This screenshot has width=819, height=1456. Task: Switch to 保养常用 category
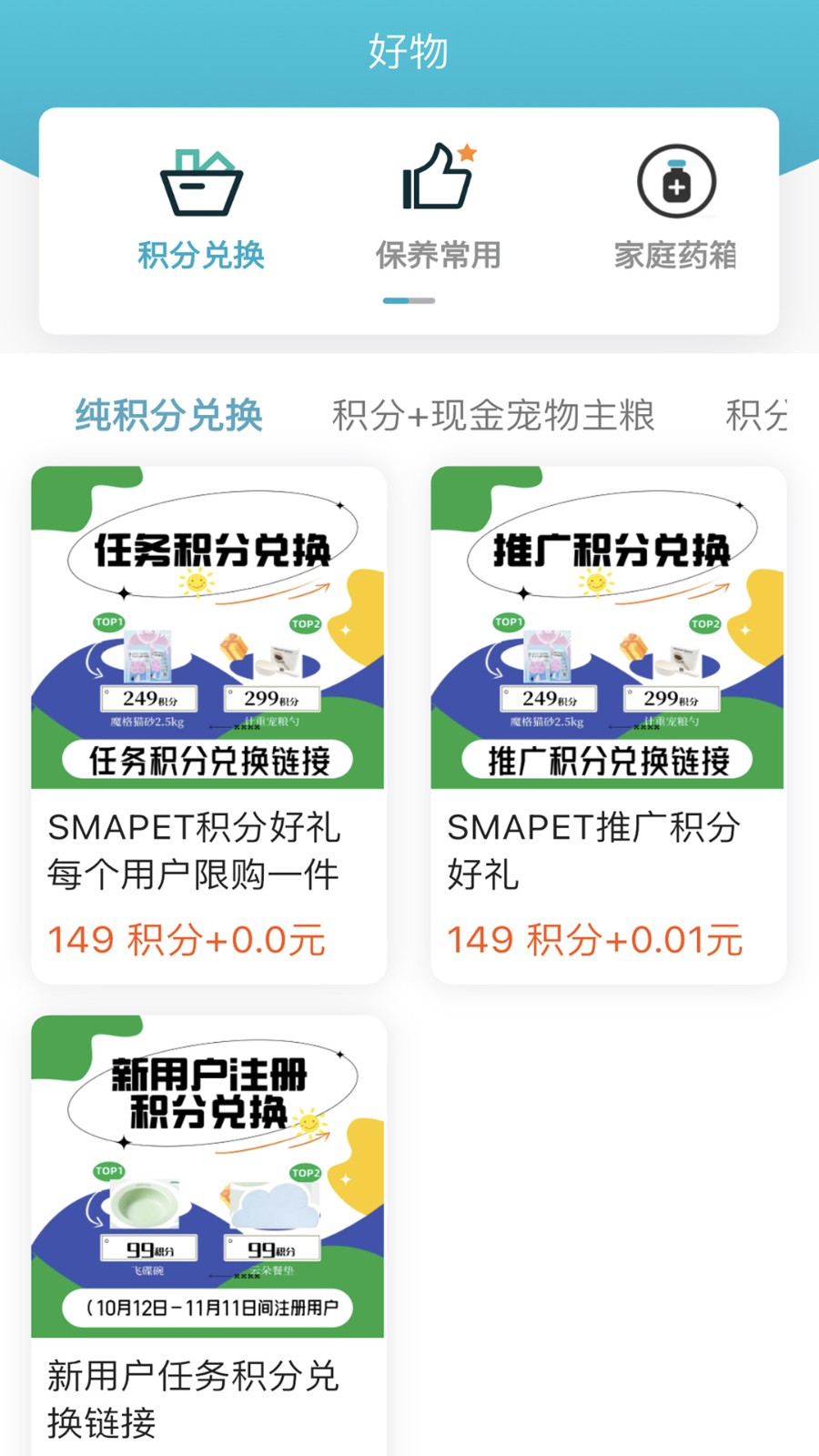(438, 211)
